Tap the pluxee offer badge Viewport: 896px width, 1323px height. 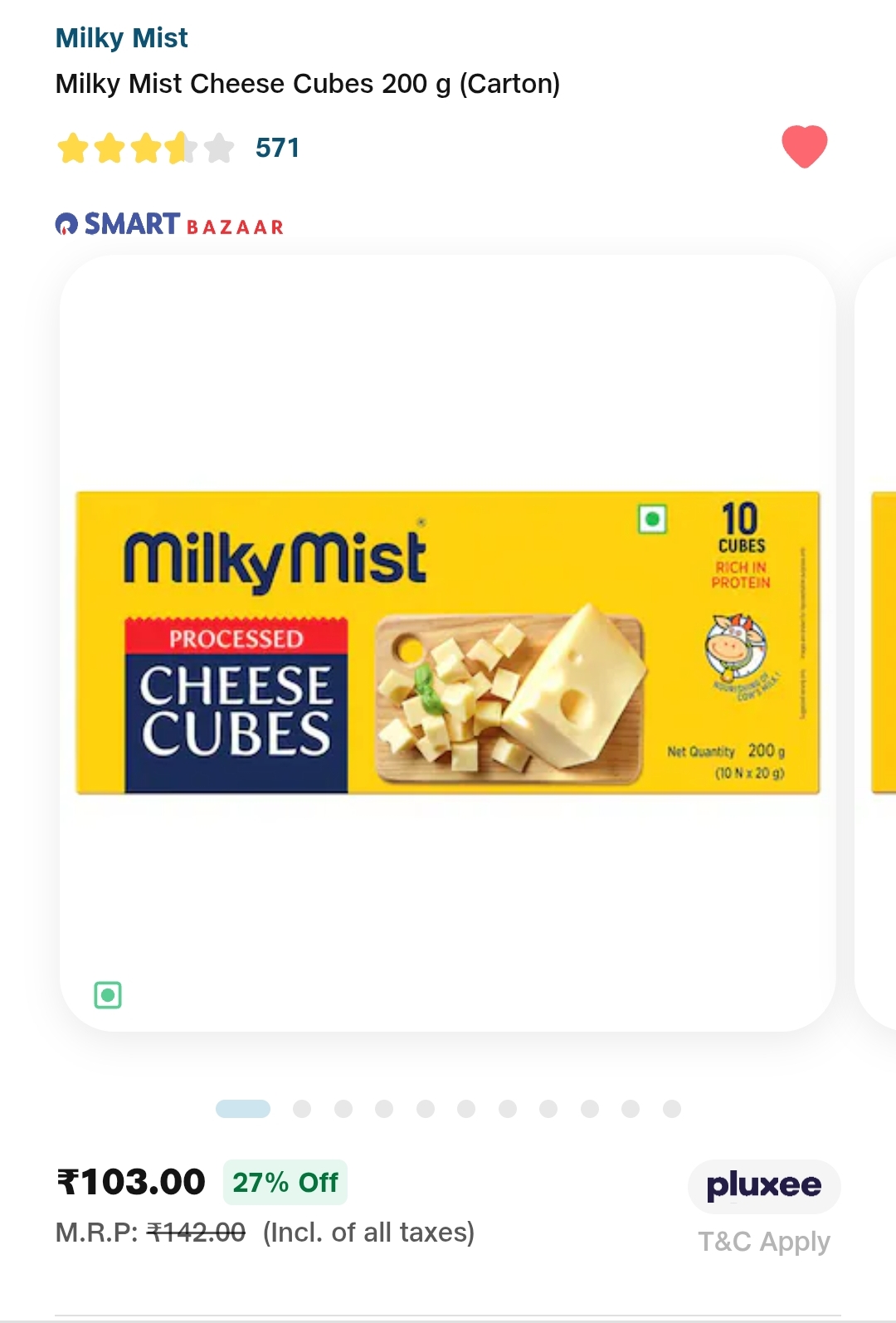763,1186
